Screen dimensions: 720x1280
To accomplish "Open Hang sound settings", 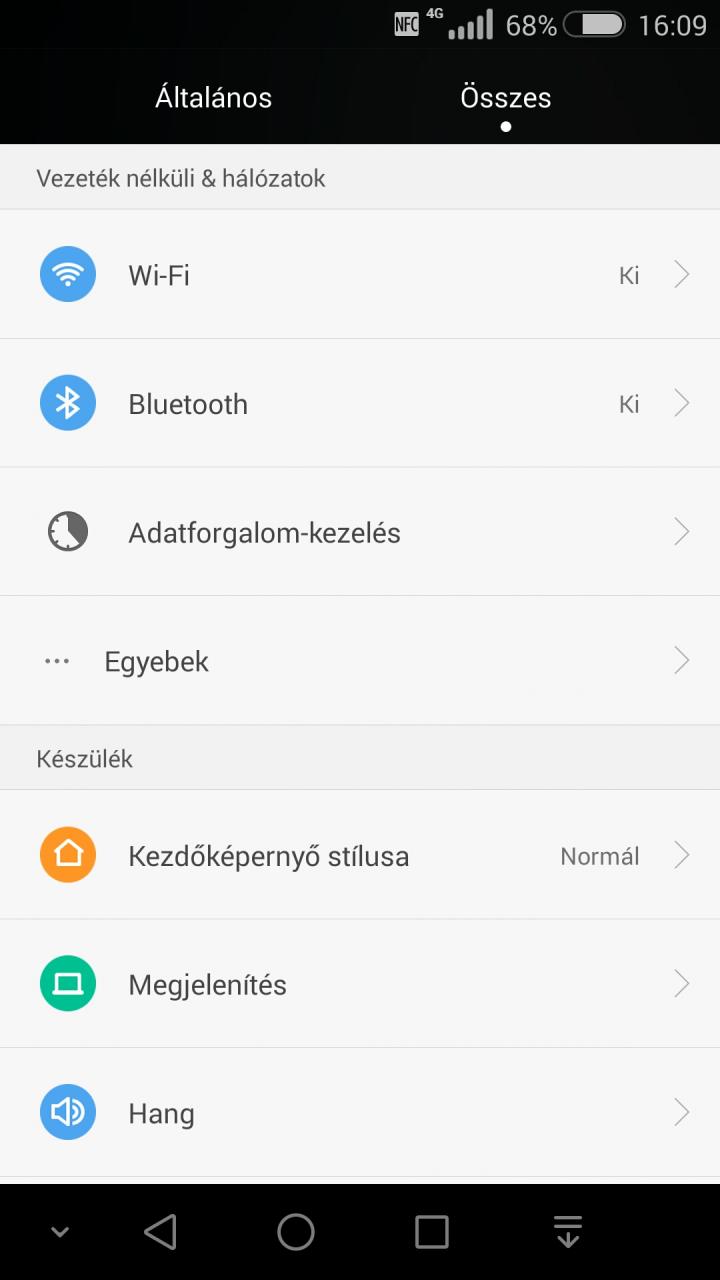I will click(360, 1113).
